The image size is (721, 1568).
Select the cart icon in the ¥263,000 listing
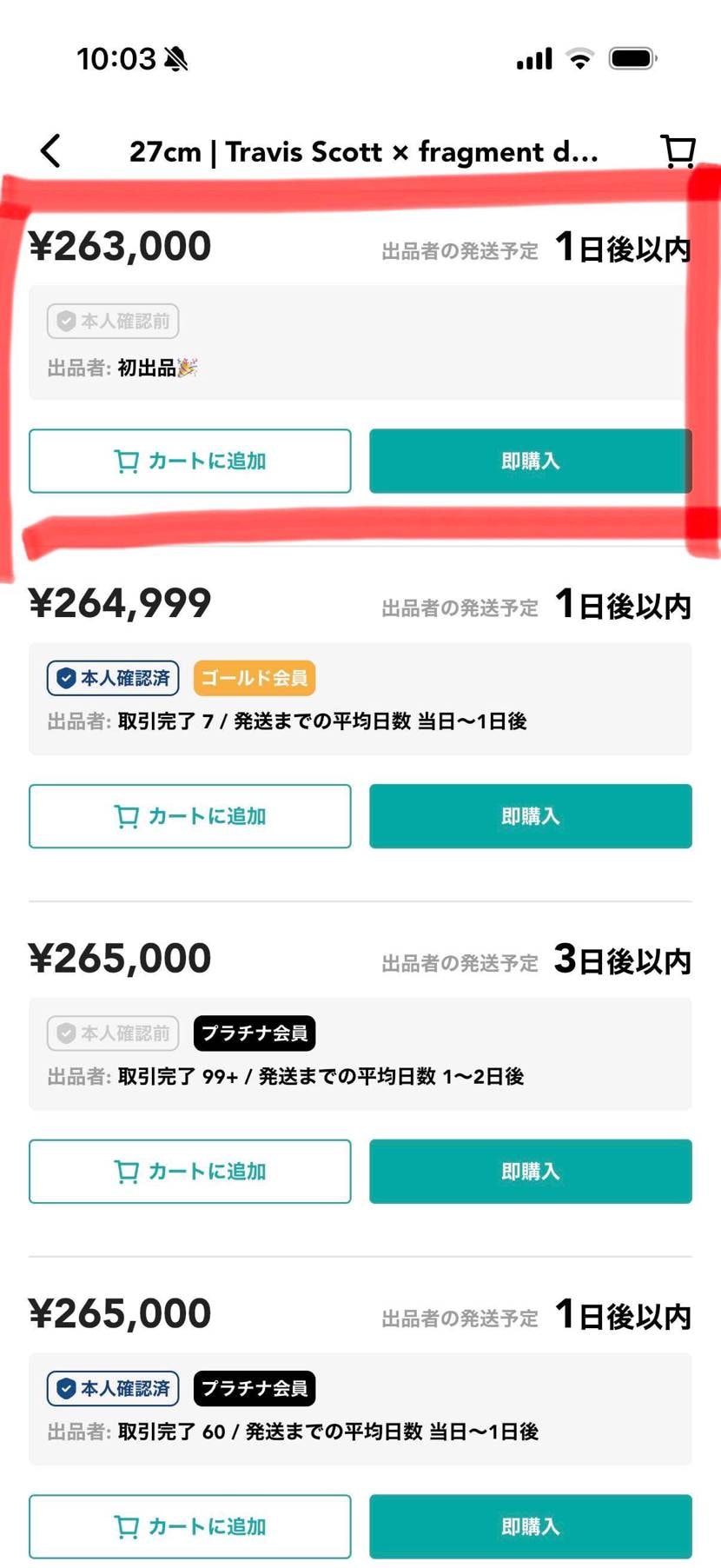click(x=127, y=462)
